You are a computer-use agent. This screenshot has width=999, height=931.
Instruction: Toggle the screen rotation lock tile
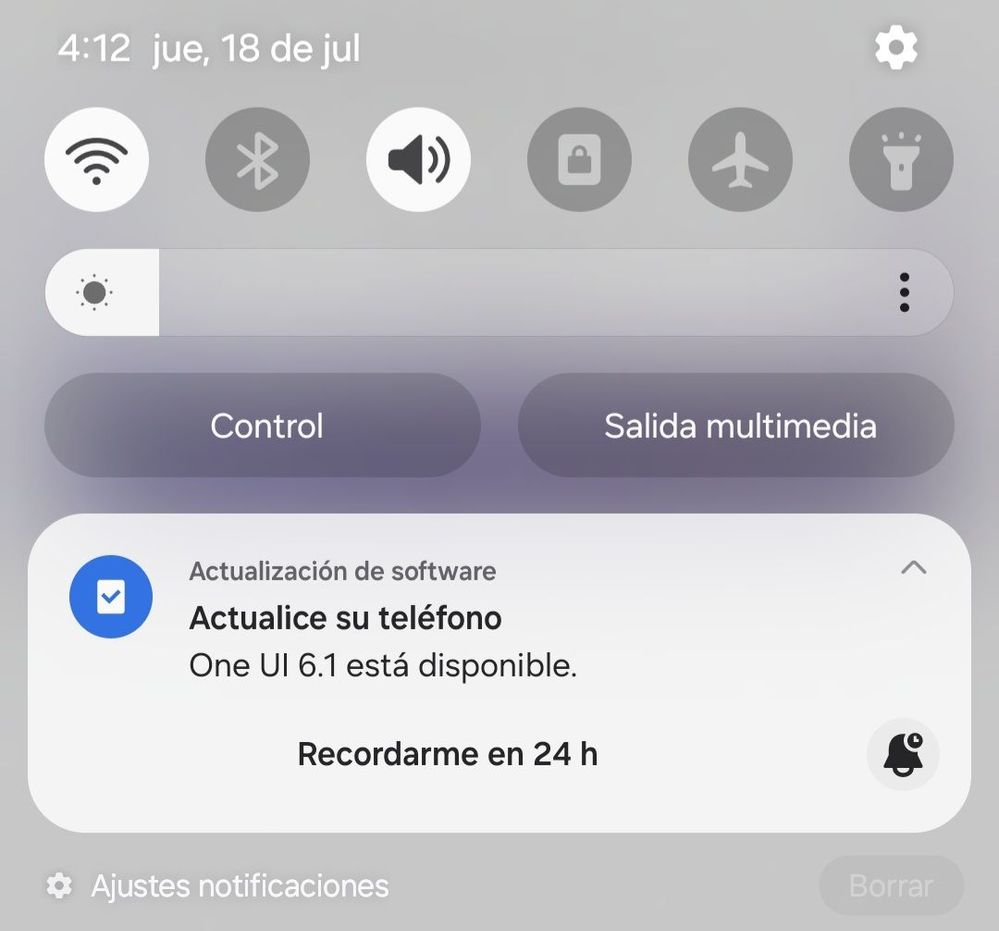[579, 160]
